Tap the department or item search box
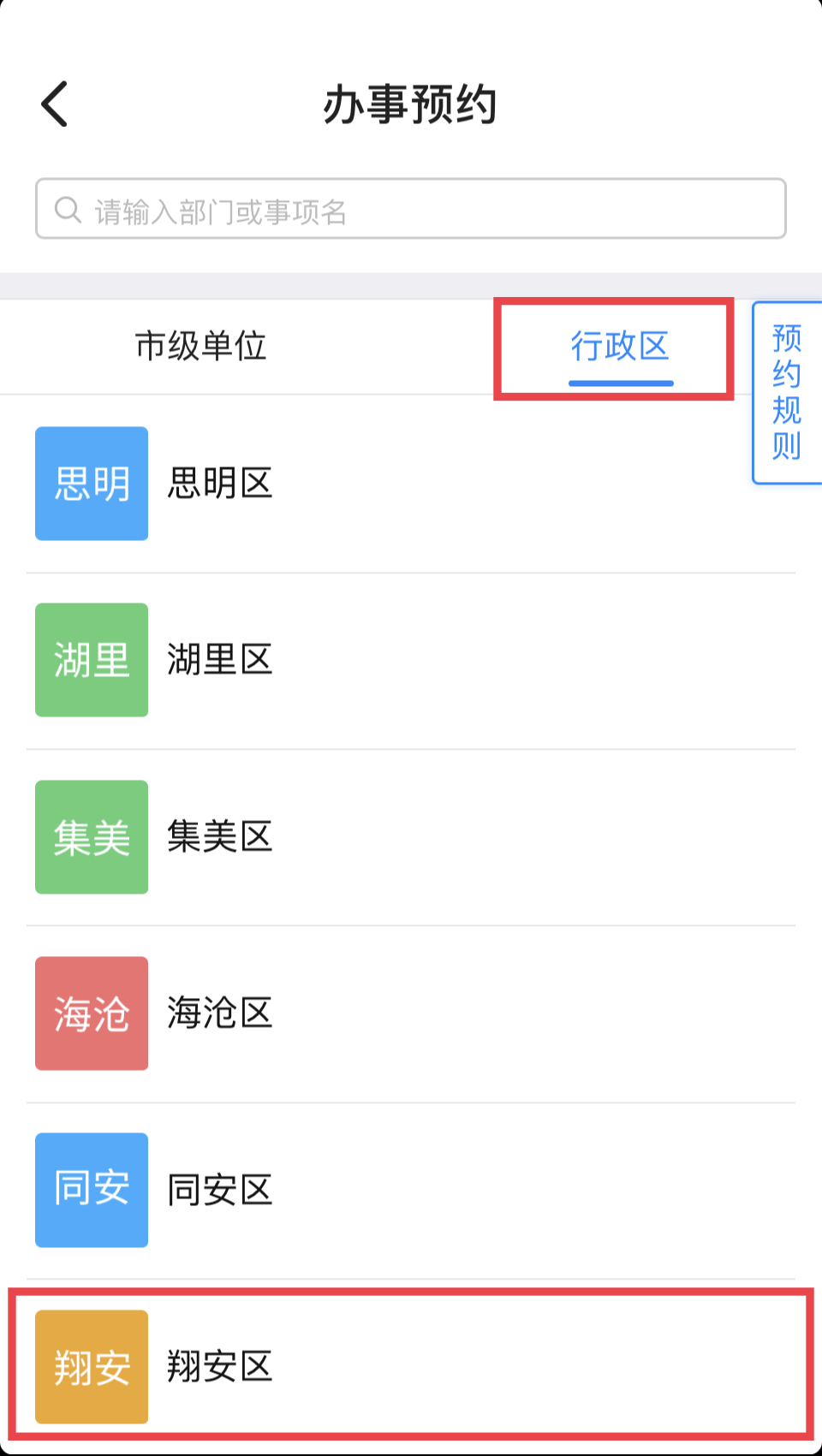Image resolution: width=822 pixels, height=1456 pixels. [411, 209]
